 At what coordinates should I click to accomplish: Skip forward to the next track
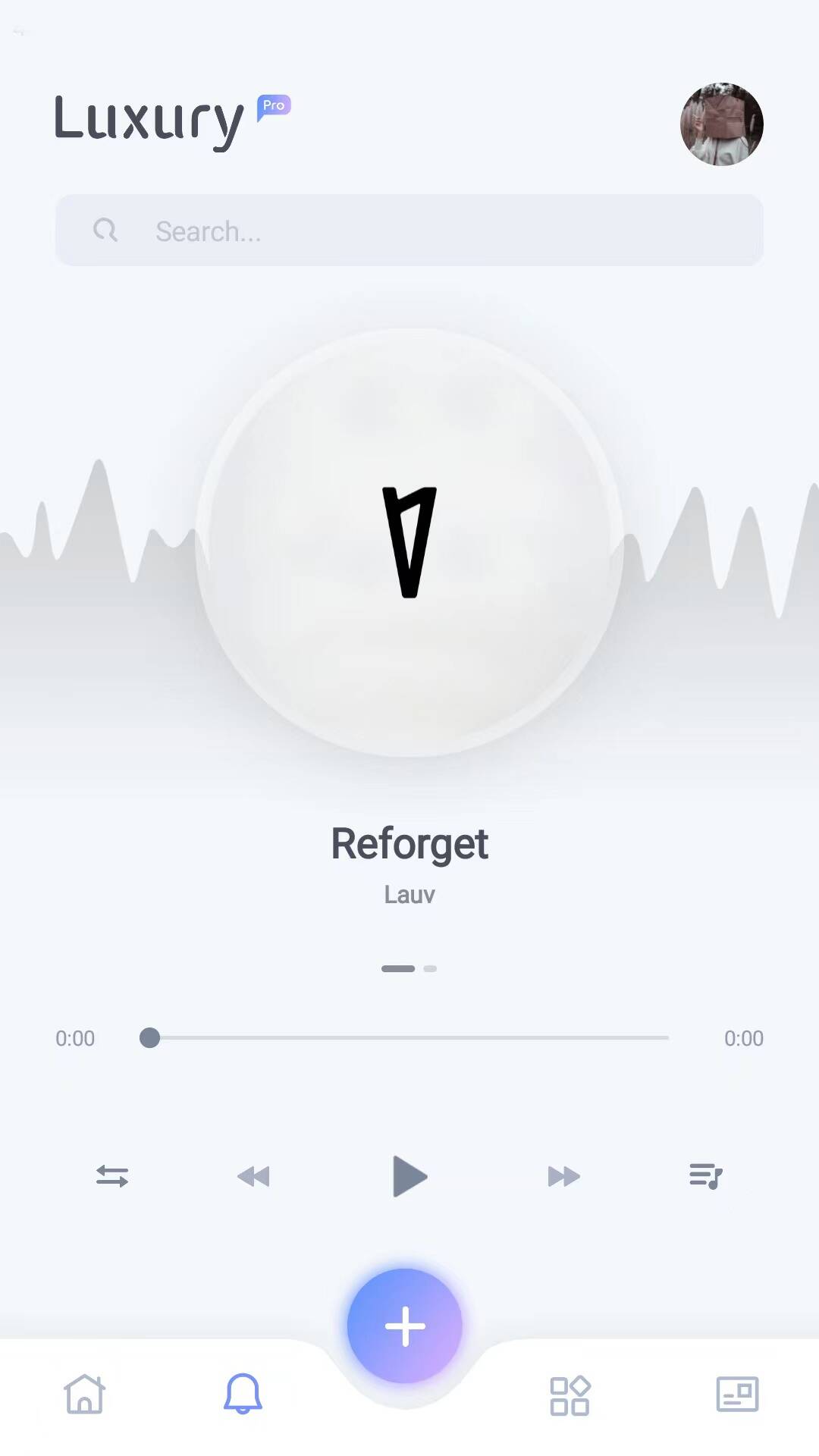point(563,1176)
